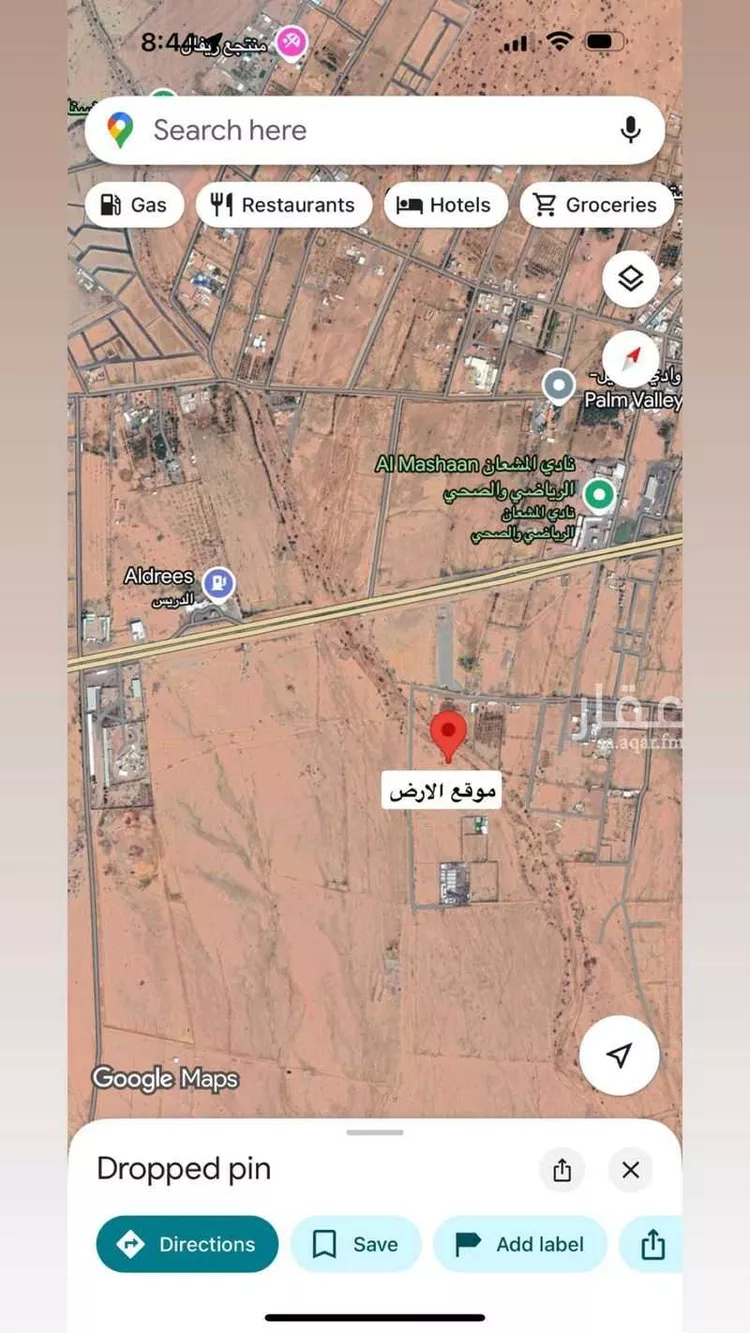Close the Dropped pin sheet
750x1333 pixels.
click(x=630, y=1170)
